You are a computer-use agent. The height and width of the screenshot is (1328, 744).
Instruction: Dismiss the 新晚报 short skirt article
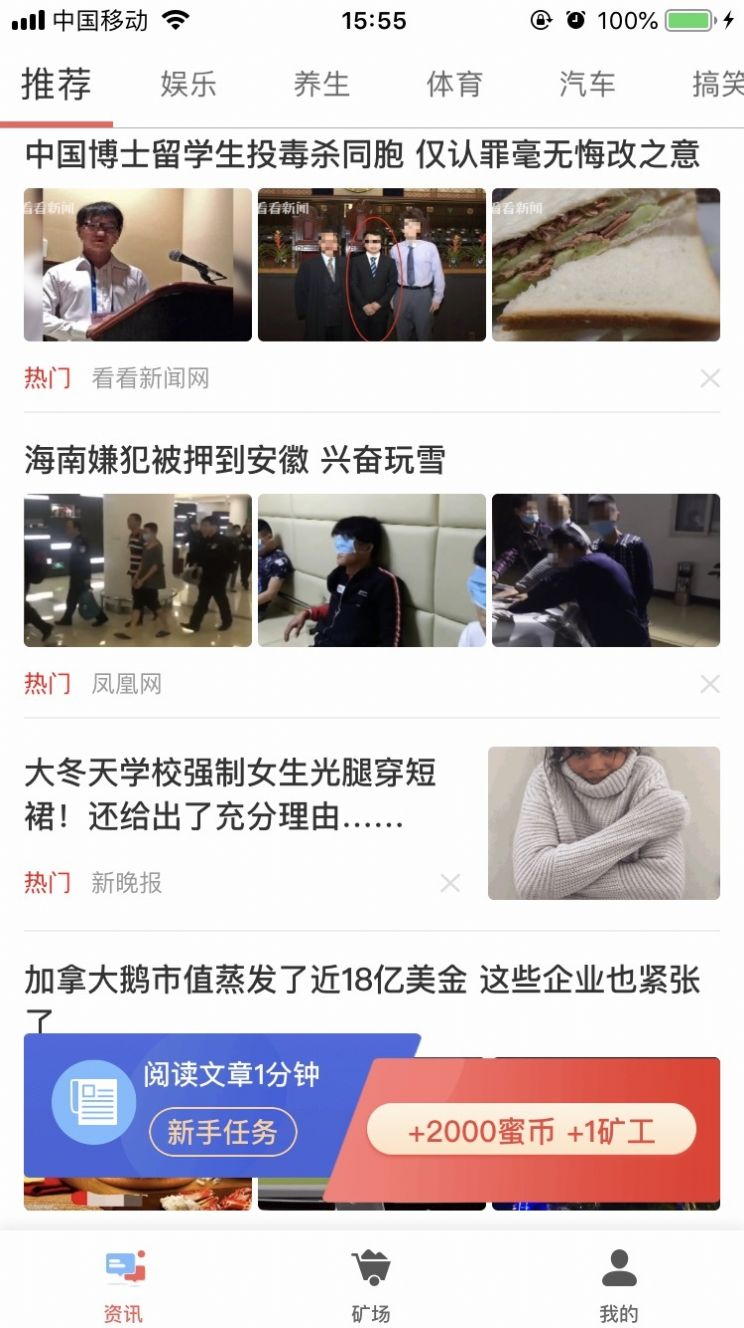tap(450, 883)
